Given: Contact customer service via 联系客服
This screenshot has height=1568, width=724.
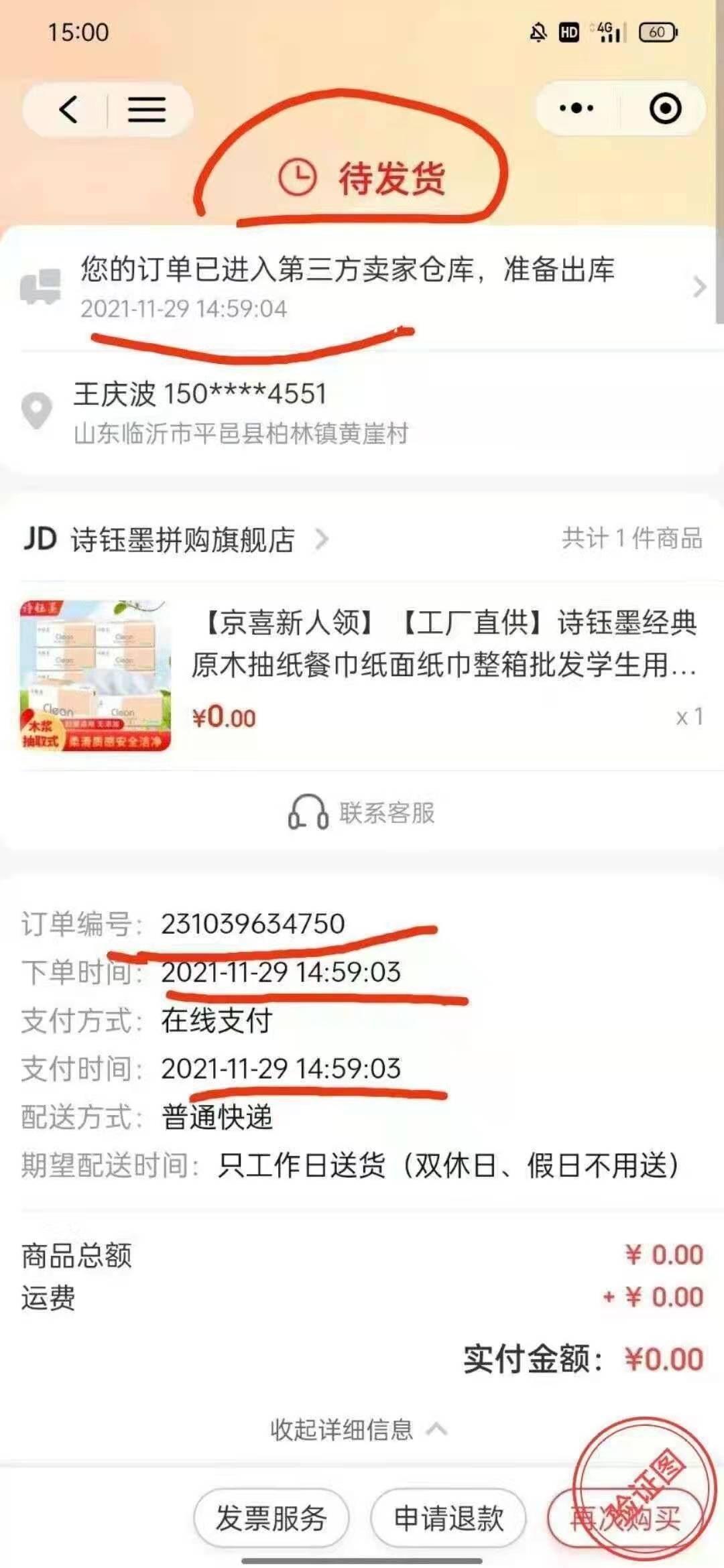Looking at the screenshot, I should click(x=362, y=812).
